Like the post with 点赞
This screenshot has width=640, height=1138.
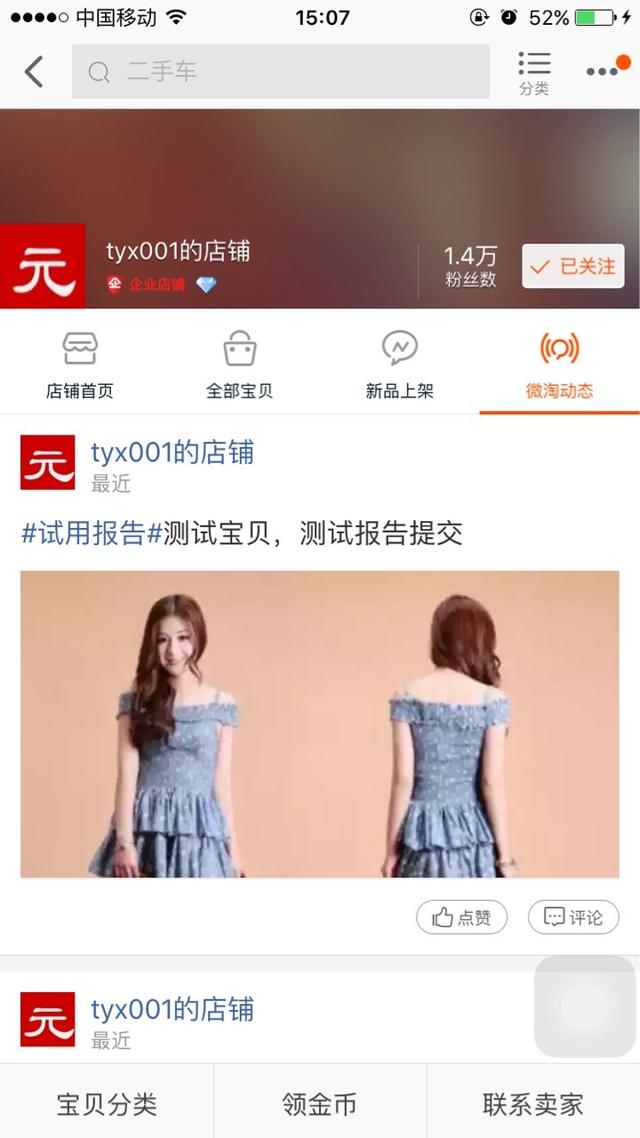point(461,917)
